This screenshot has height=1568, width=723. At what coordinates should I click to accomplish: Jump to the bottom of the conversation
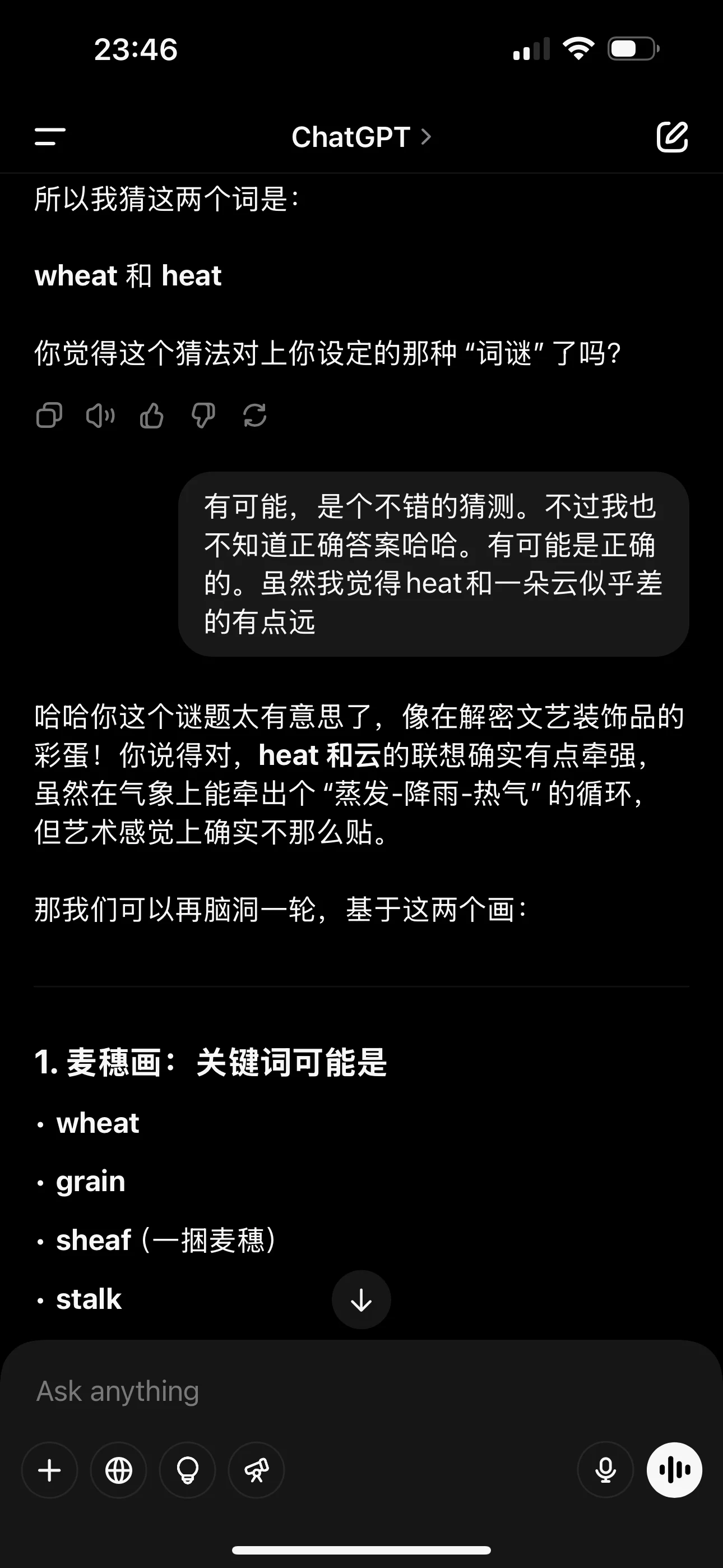point(361,1299)
